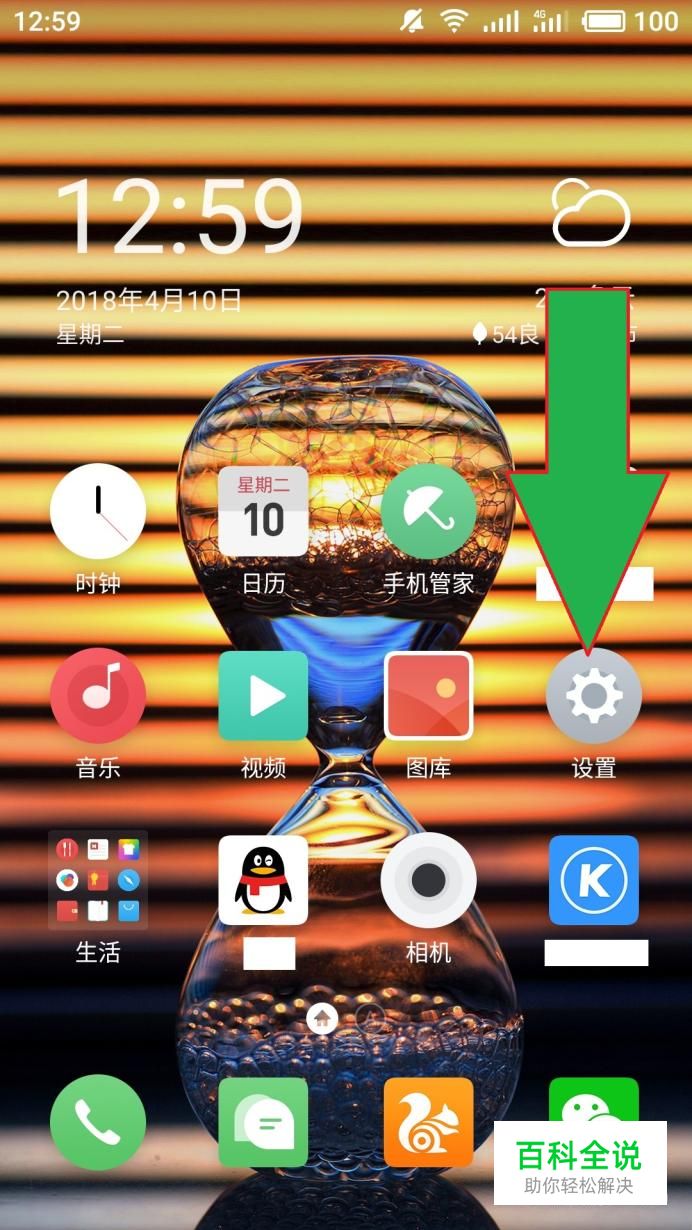Launch 手机管家 phone manager
The width and height of the screenshot is (692, 1230).
[x=428, y=511]
